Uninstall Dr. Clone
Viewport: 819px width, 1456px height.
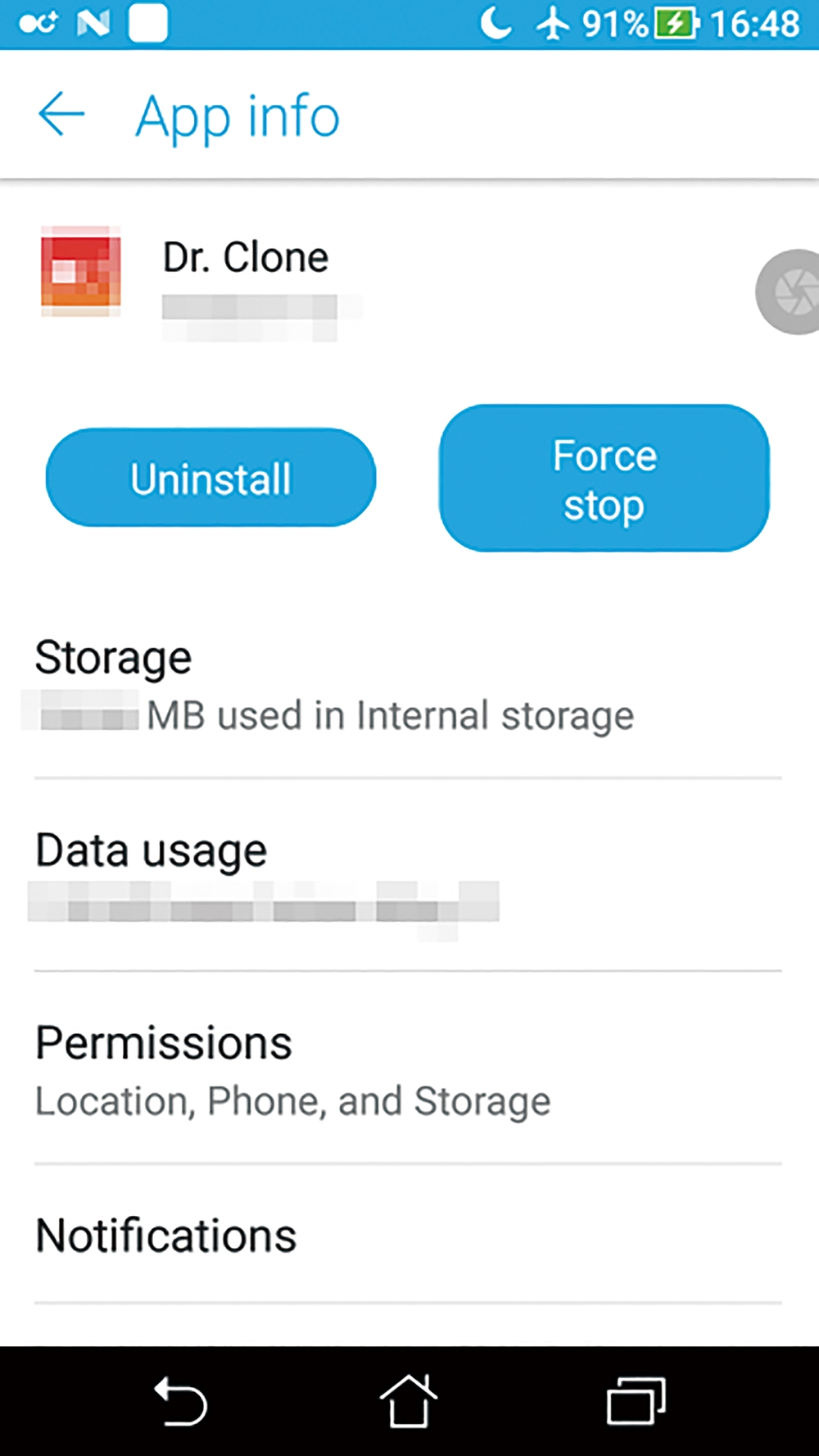coord(210,478)
